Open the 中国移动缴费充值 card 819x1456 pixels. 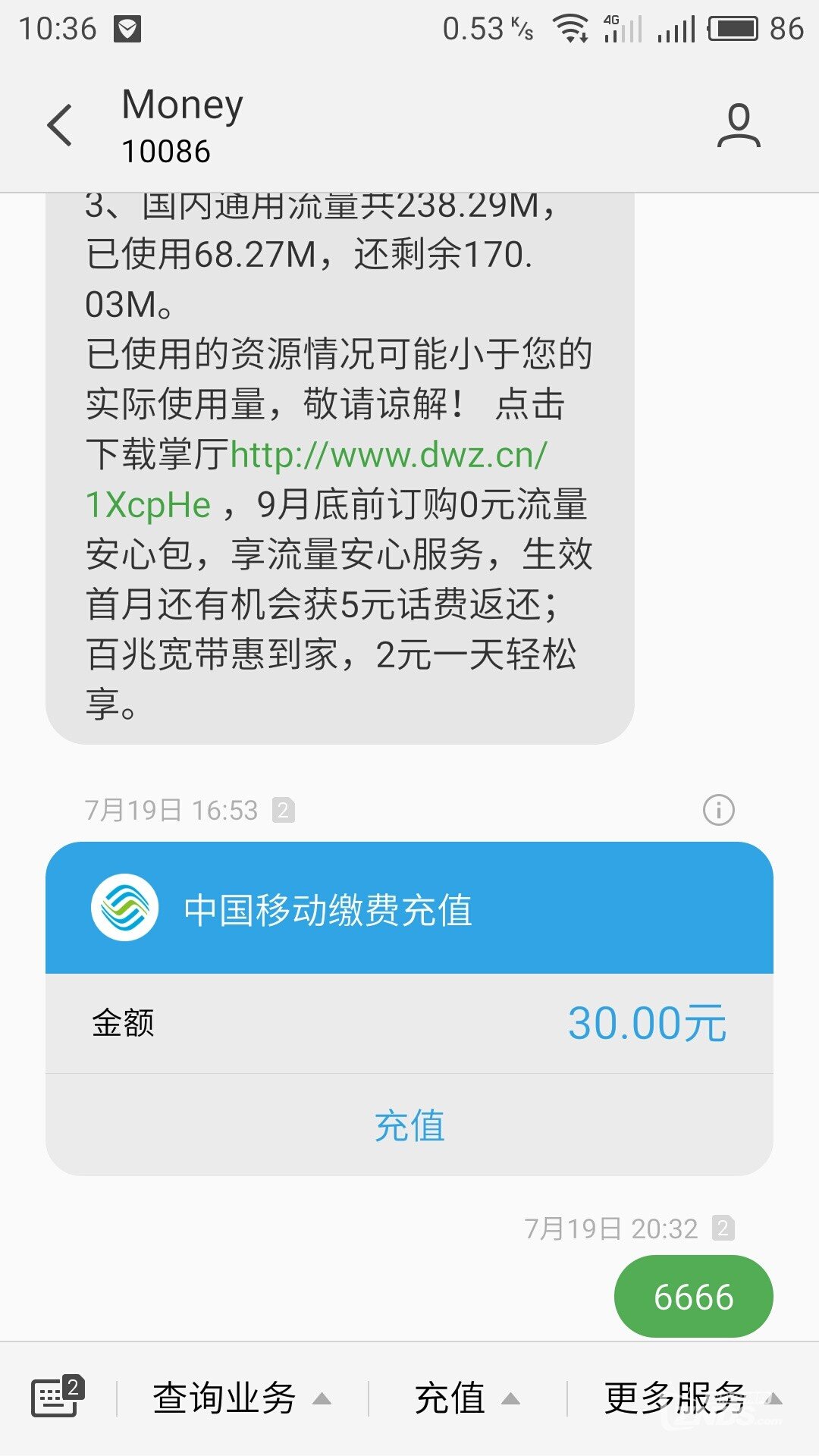[x=409, y=908]
